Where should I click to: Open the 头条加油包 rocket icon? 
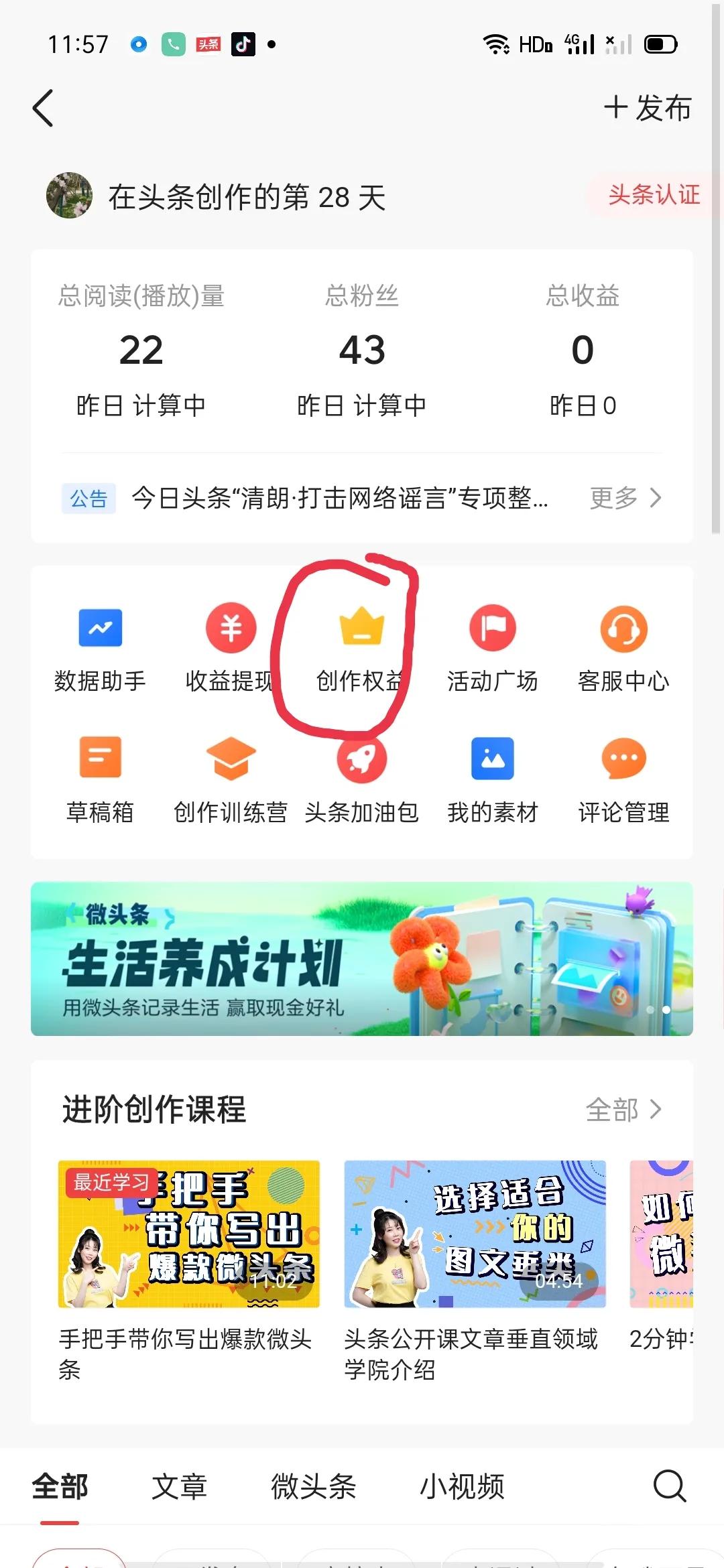coord(361,758)
